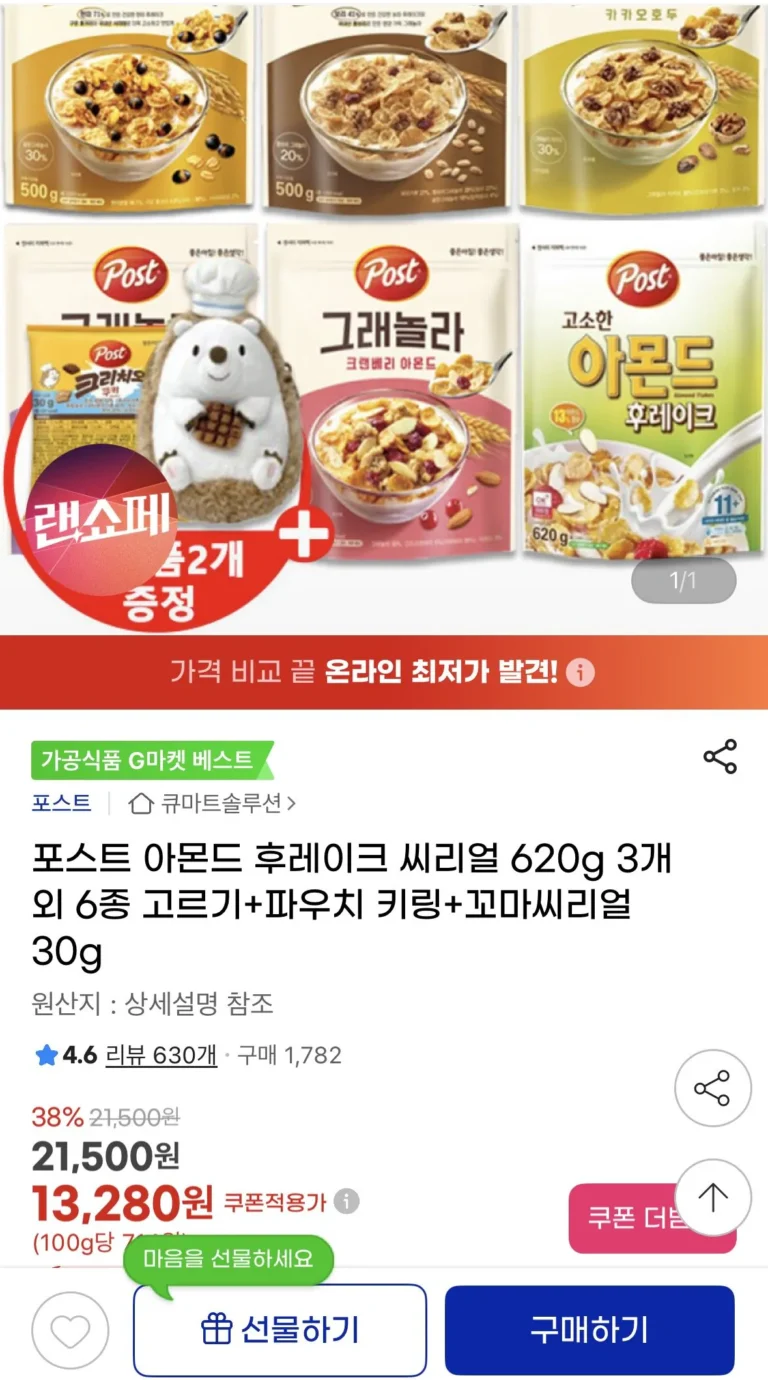768x1380 pixels.
Task: Add product to wishlist with heart
Action: point(70,1330)
